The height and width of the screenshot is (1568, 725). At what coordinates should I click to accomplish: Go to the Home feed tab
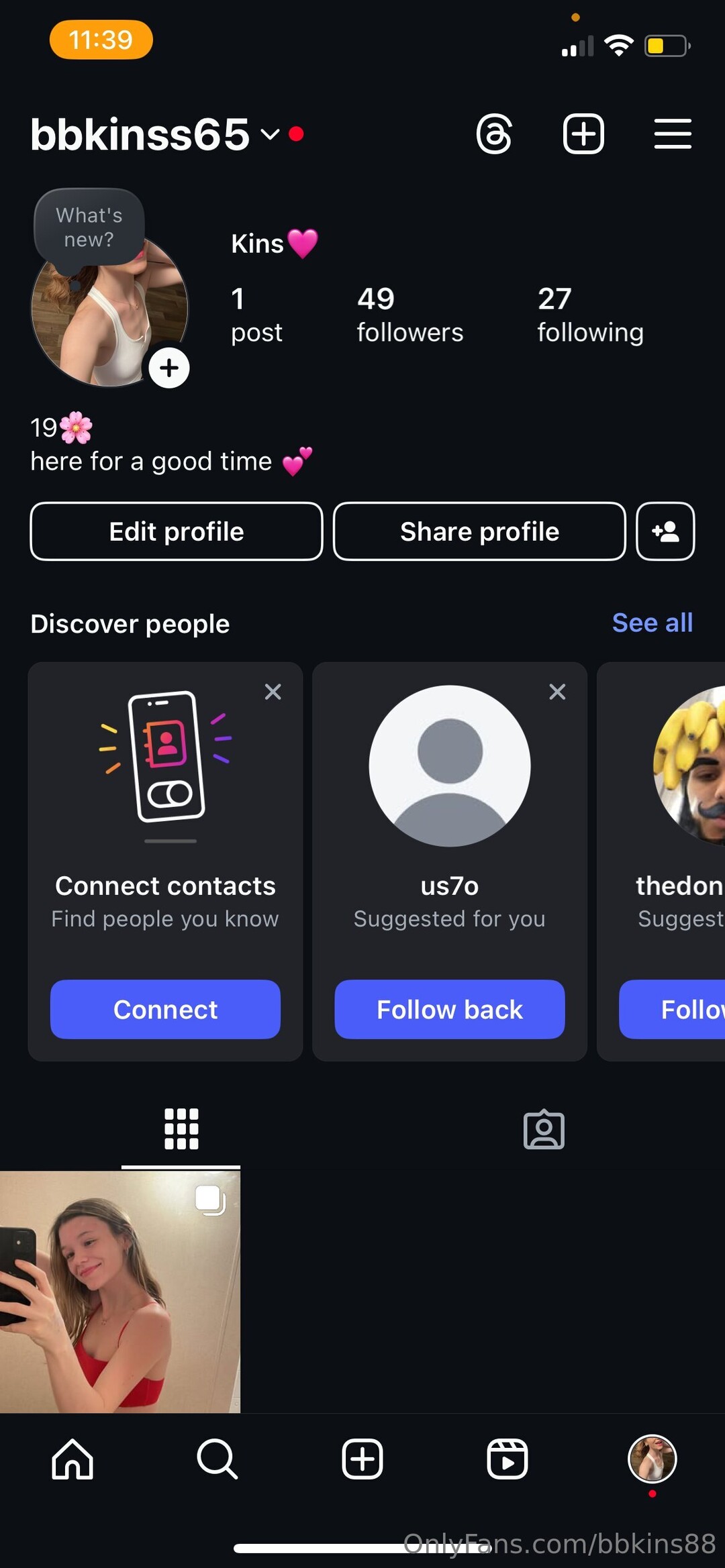pos(72,1459)
